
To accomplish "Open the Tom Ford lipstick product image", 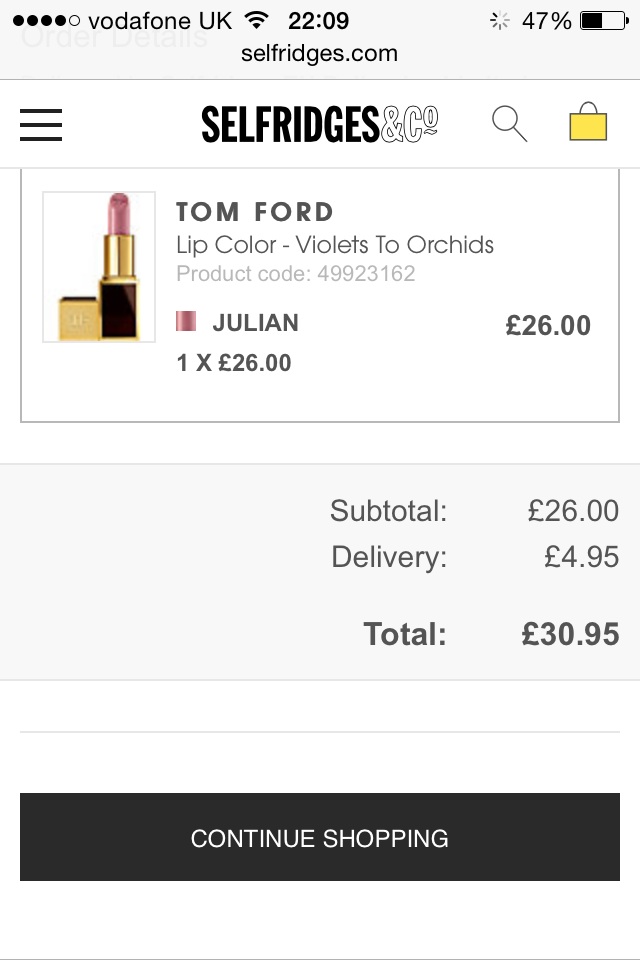I will (x=99, y=267).
